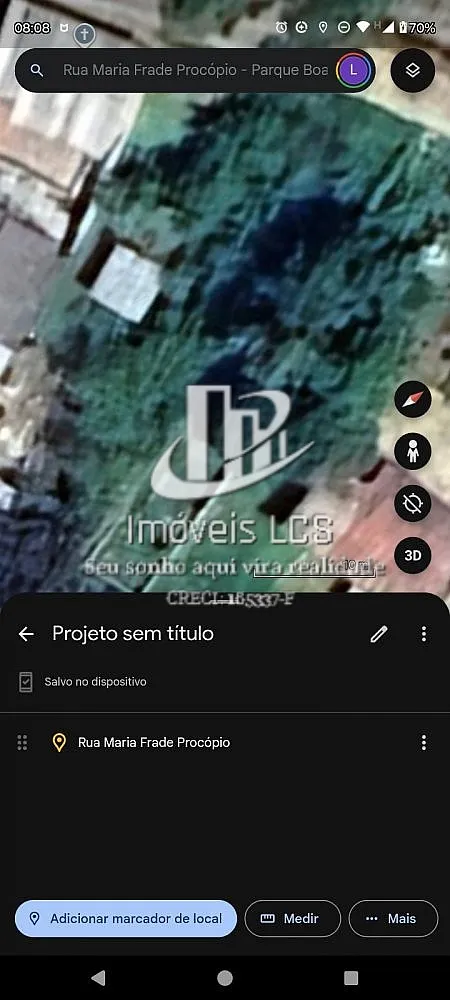Tap the compass to reset orientation
This screenshot has width=450, height=1000.
pyautogui.click(x=412, y=400)
